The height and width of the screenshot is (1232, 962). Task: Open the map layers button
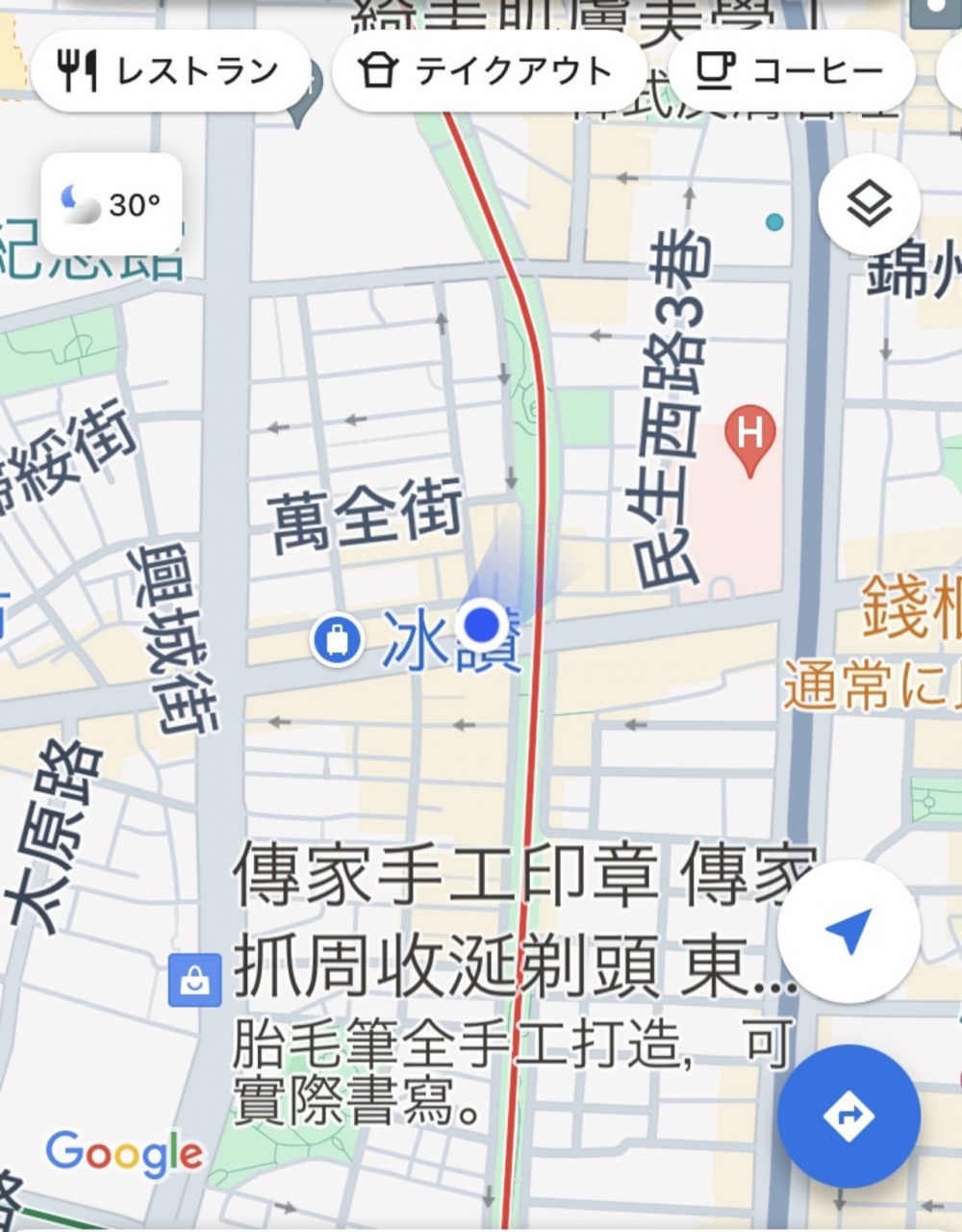pos(869,204)
